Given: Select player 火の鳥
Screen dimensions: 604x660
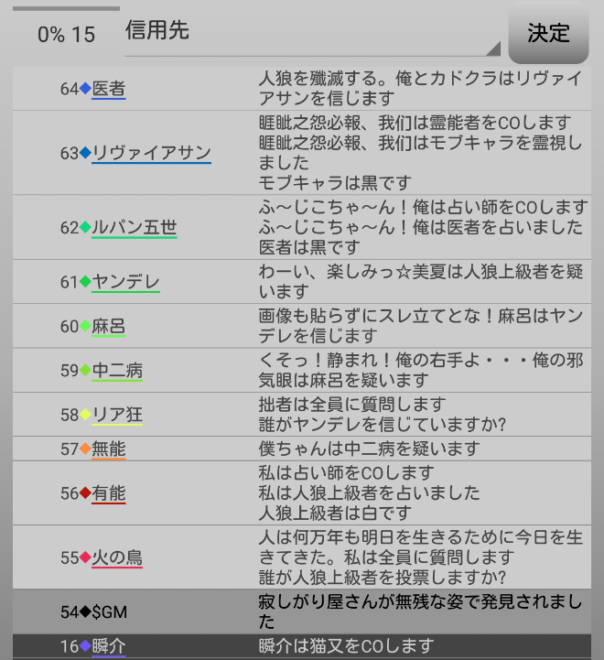Looking at the screenshot, I should tap(117, 558).
